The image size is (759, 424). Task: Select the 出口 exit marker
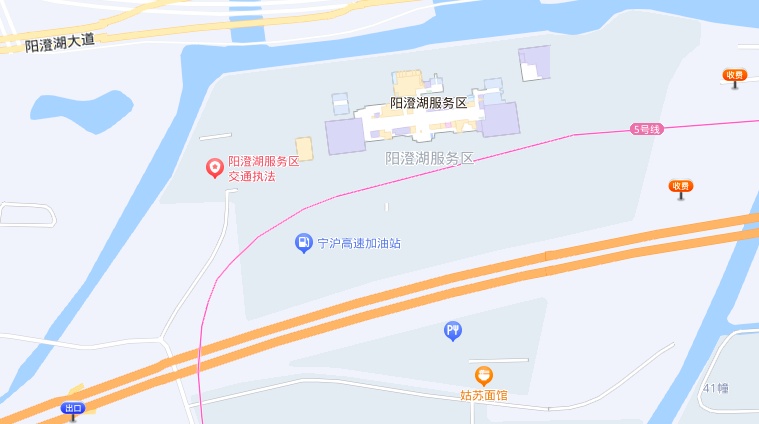point(73,408)
